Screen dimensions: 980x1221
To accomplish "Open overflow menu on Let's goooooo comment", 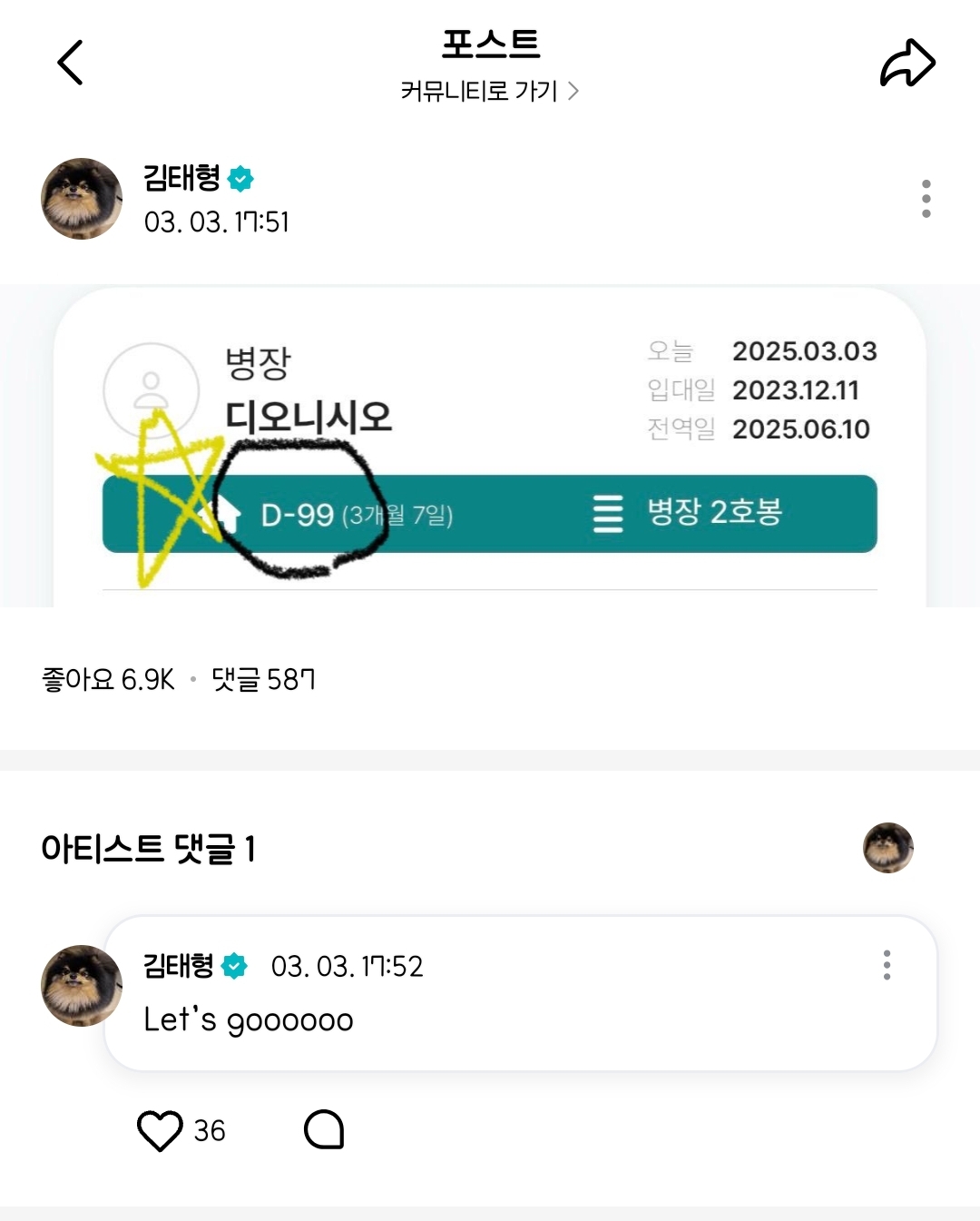I will [887, 965].
